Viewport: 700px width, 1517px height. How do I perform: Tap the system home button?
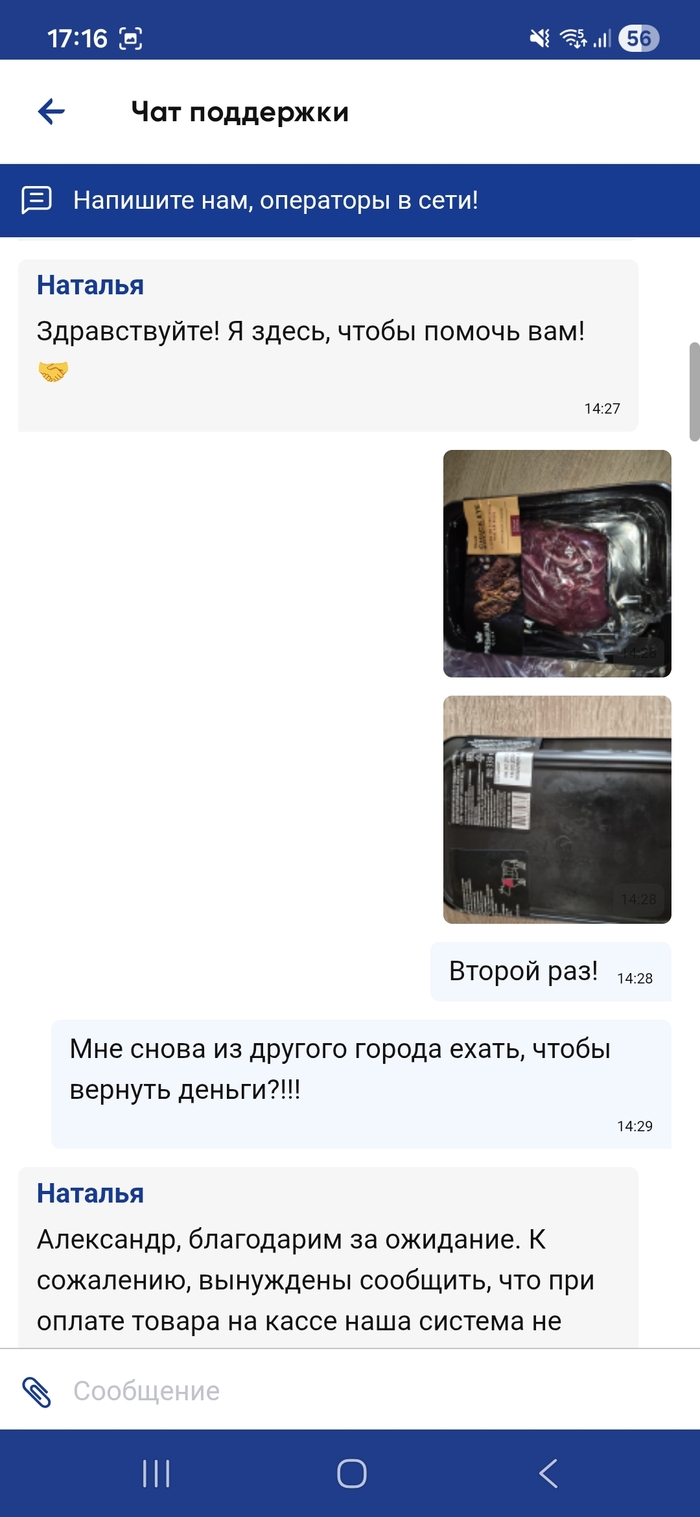click(x=351, y=1473)
